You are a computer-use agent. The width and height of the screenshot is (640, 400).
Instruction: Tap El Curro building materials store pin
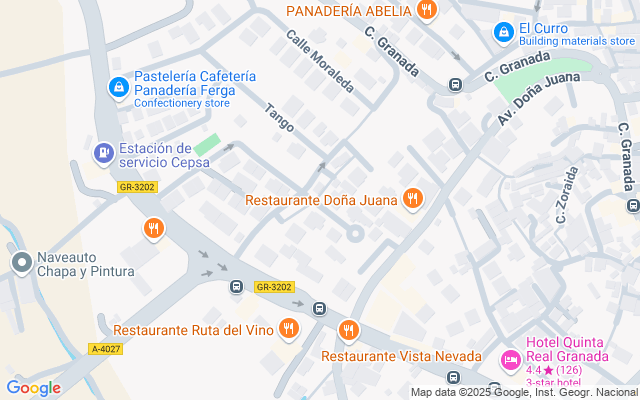click(x=505, y=32)
